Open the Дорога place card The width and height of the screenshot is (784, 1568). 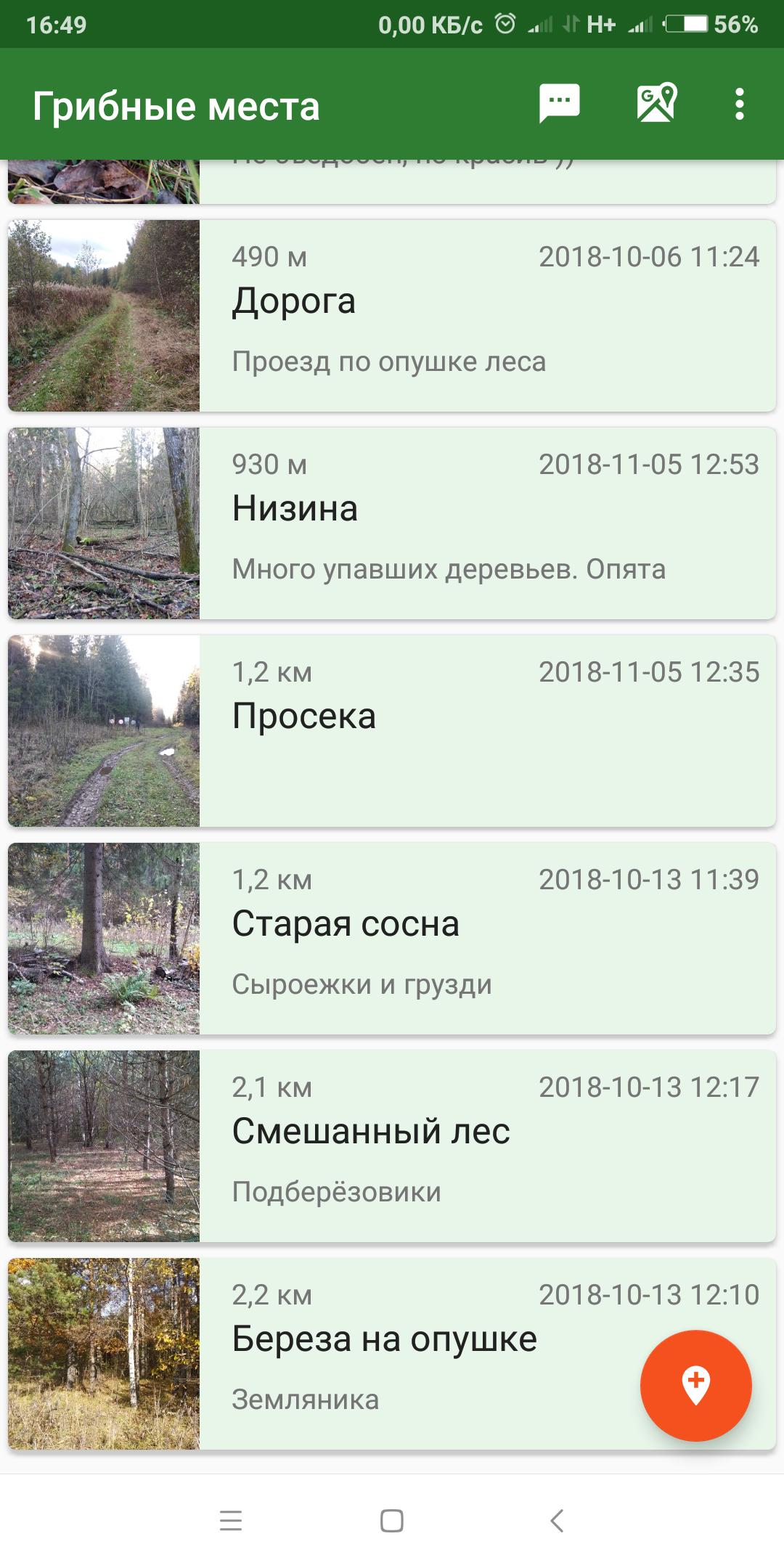click(x=392, y=316)
